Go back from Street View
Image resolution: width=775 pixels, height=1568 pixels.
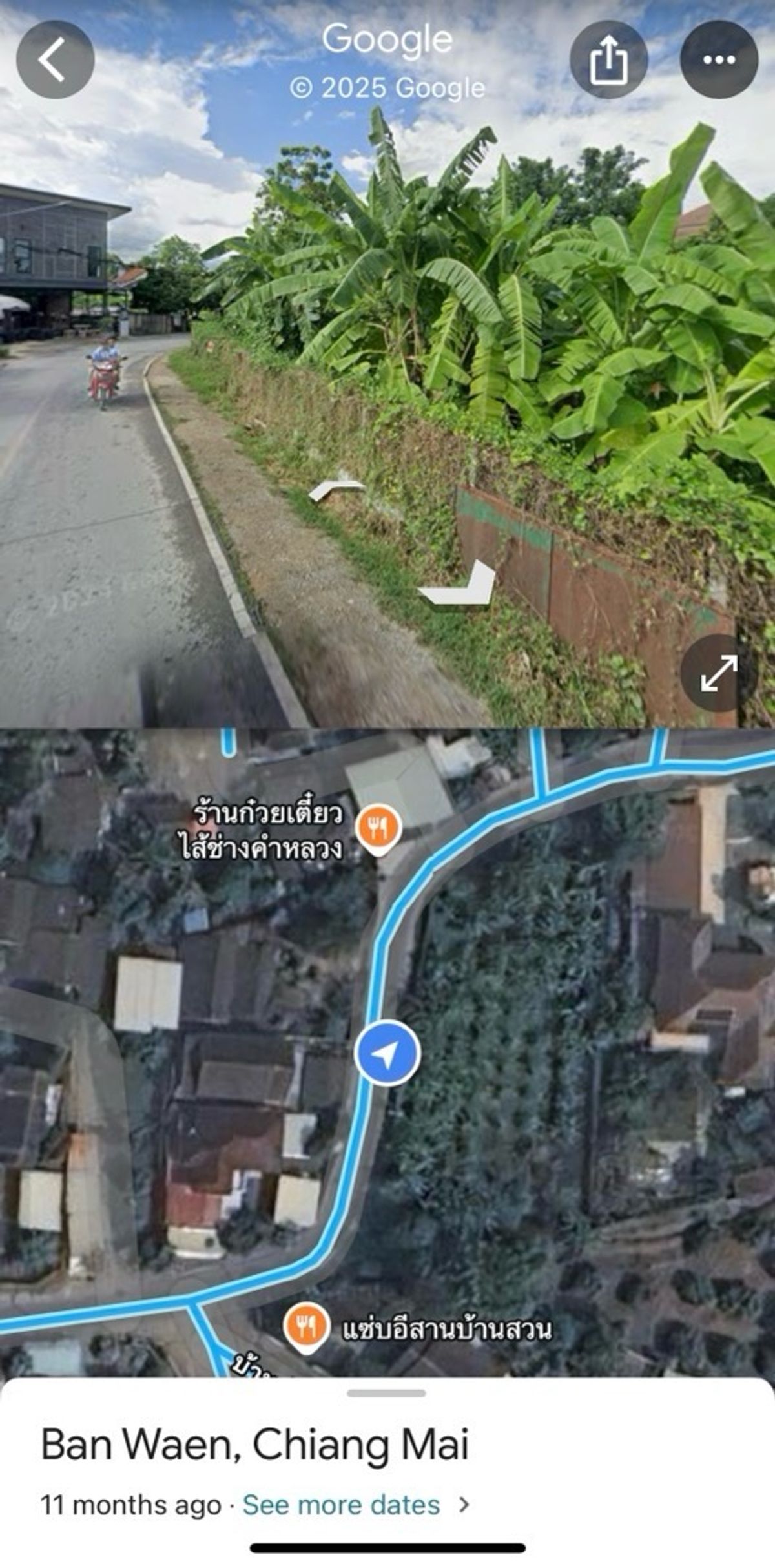[x=55, y=59]
